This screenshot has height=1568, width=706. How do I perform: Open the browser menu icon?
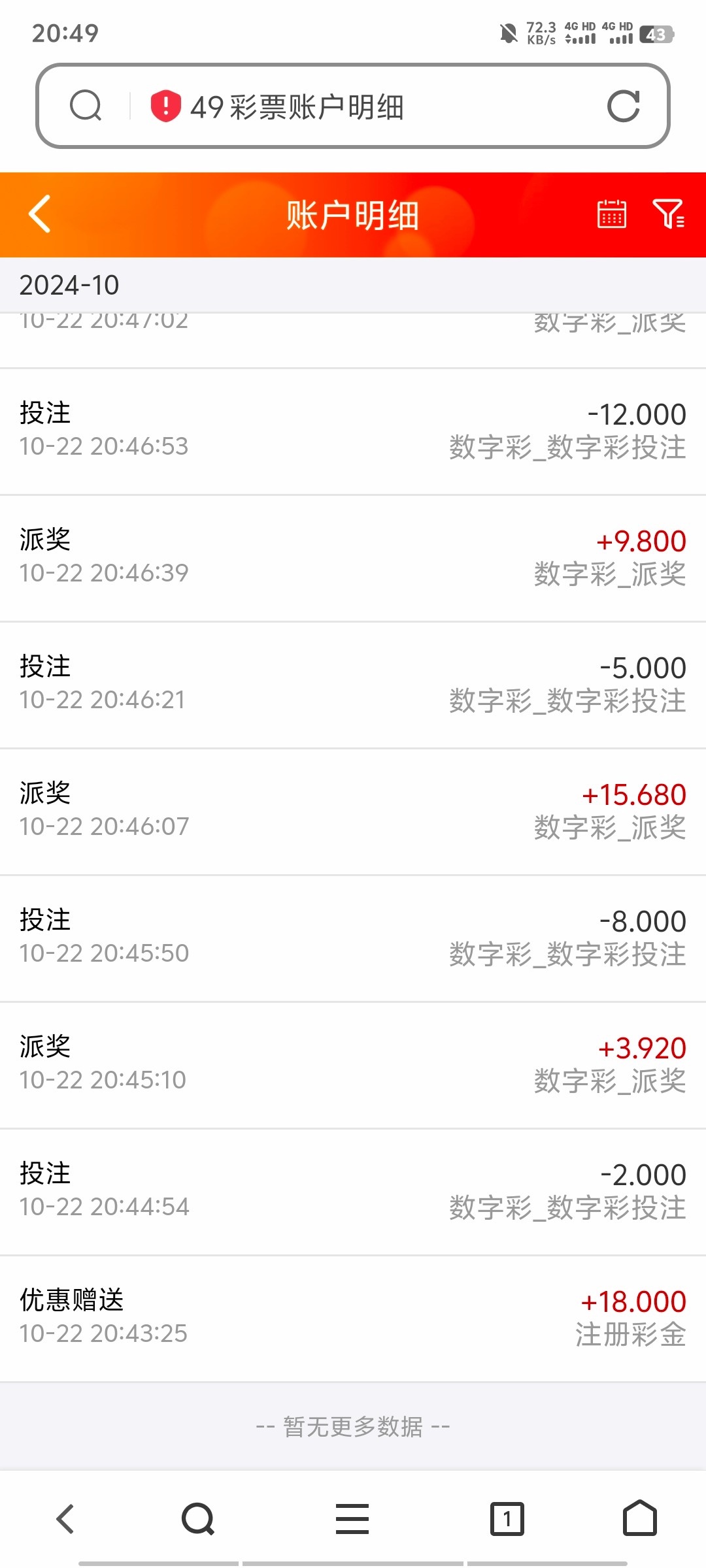352,1518
